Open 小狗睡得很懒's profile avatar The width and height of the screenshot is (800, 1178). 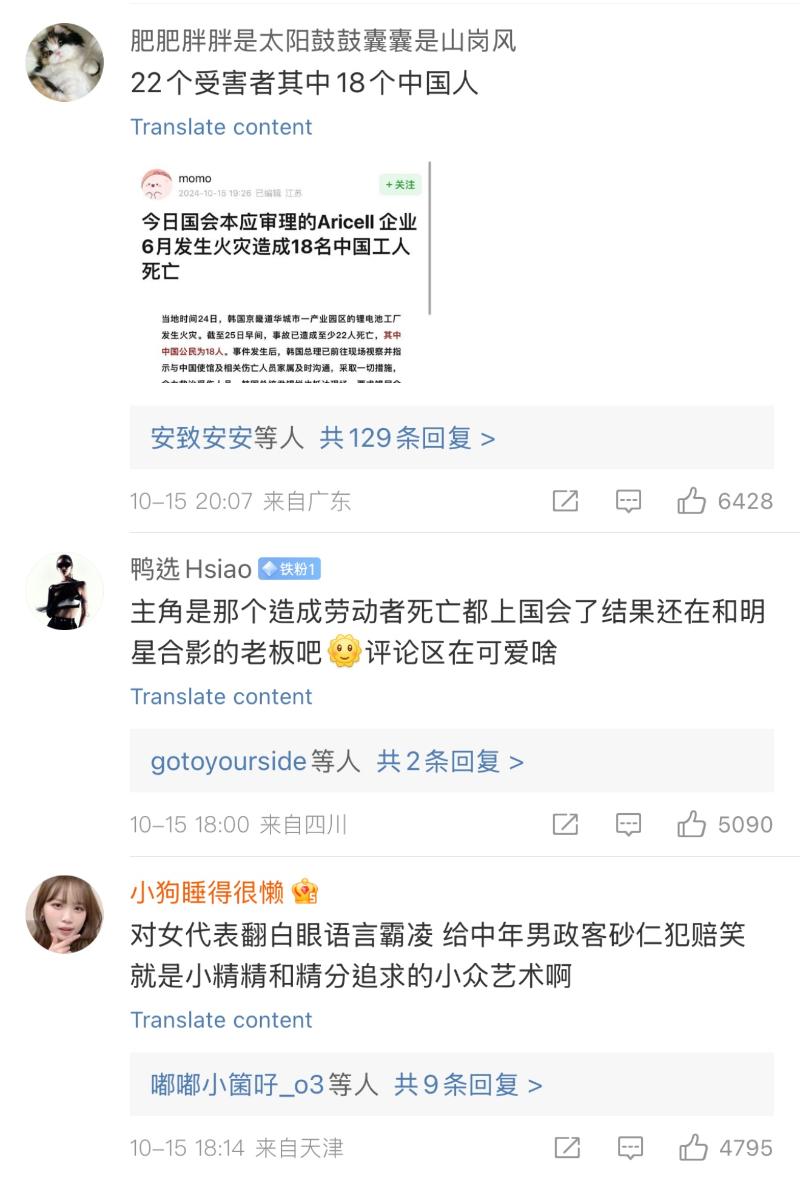(64, 913)
